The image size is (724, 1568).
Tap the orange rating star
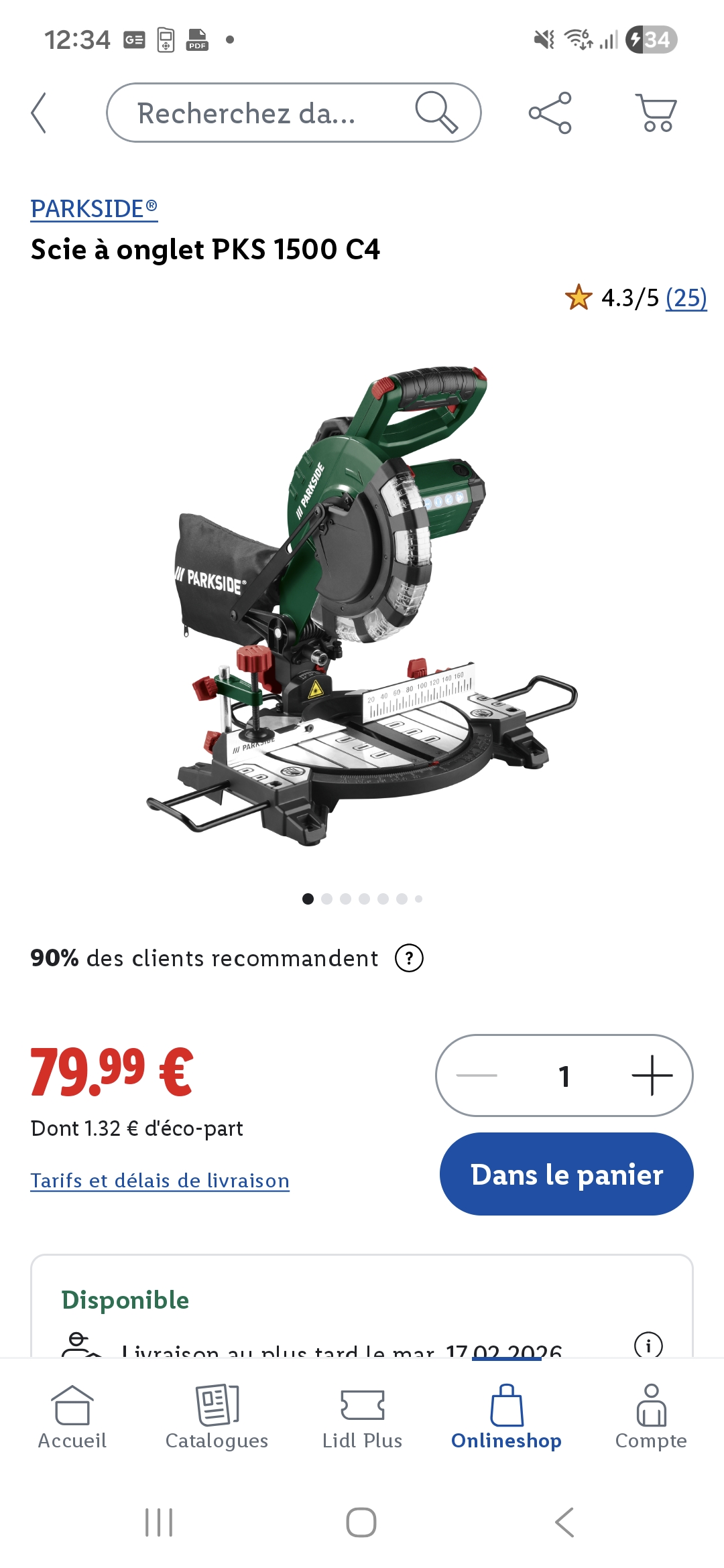tap(578, 297)
